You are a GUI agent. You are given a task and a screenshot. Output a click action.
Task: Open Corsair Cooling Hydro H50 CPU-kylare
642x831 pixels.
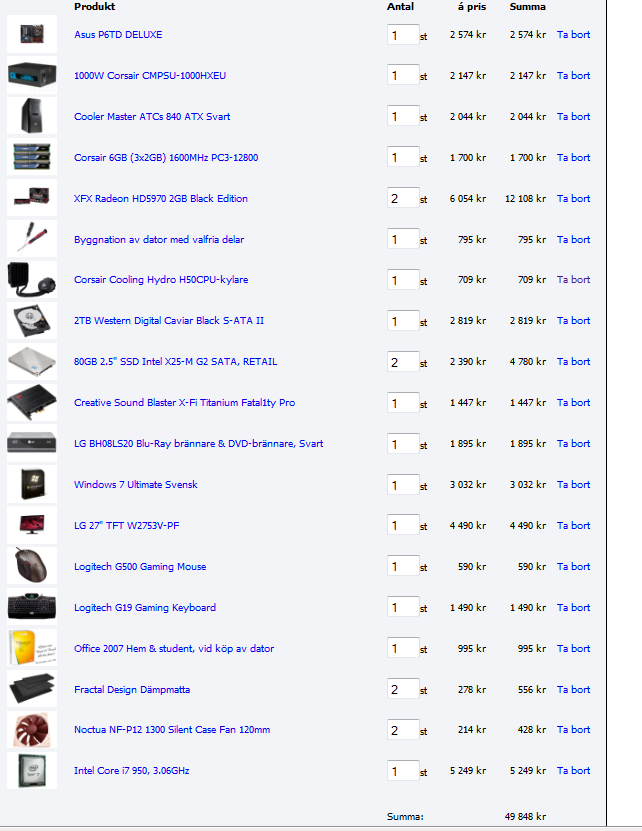point(161,280)
